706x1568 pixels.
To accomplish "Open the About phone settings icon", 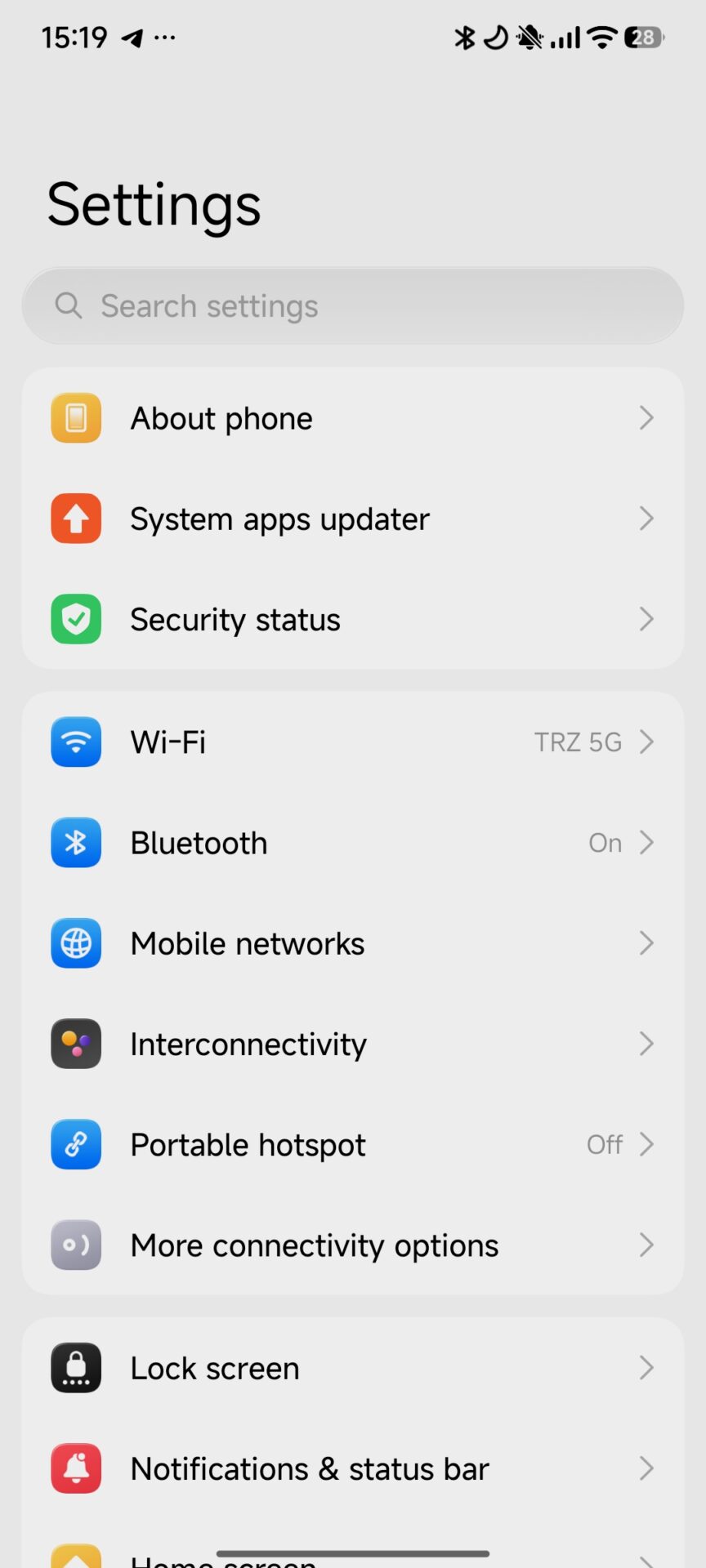I will 75,417.
